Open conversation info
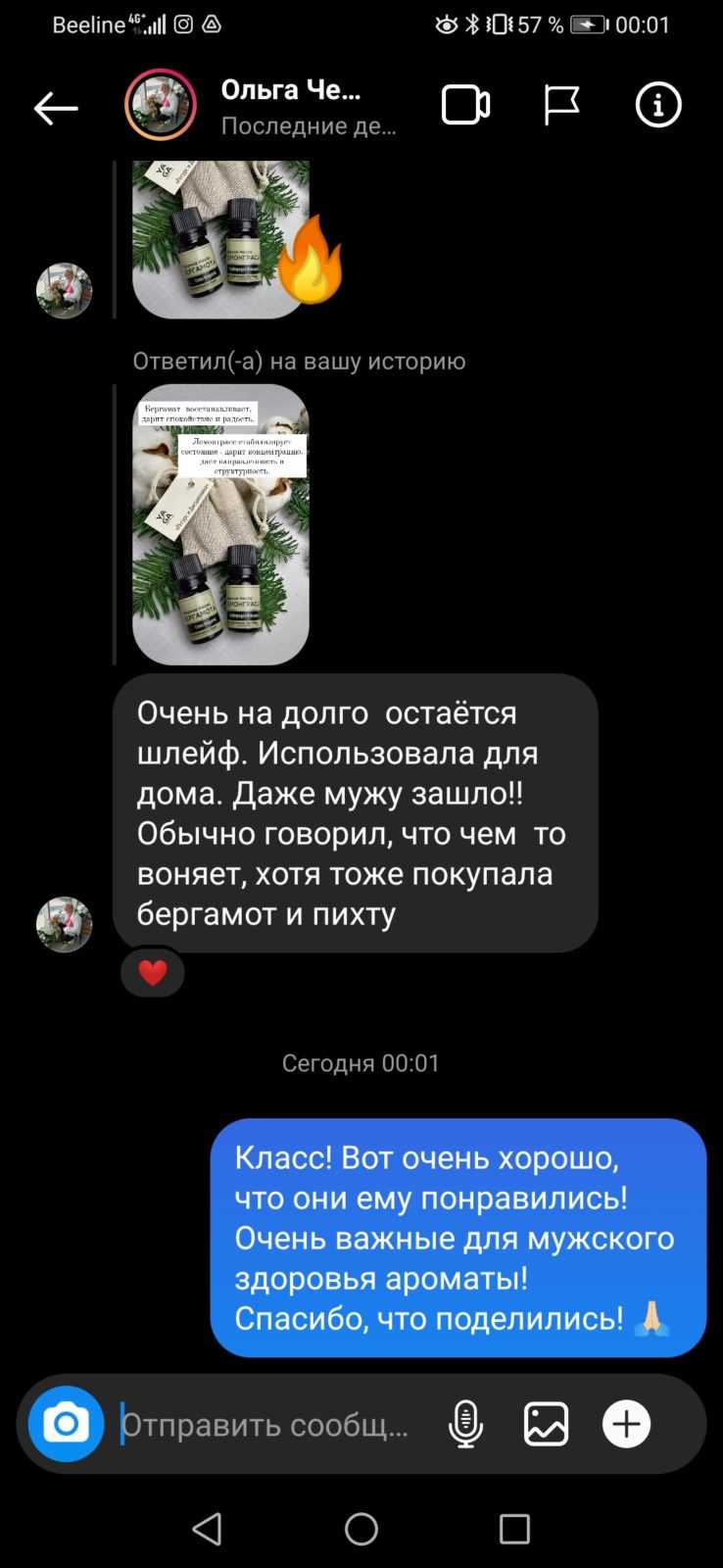Image resolution: width=723 pixels, height=1568 pixels. [x=657, y=105]
